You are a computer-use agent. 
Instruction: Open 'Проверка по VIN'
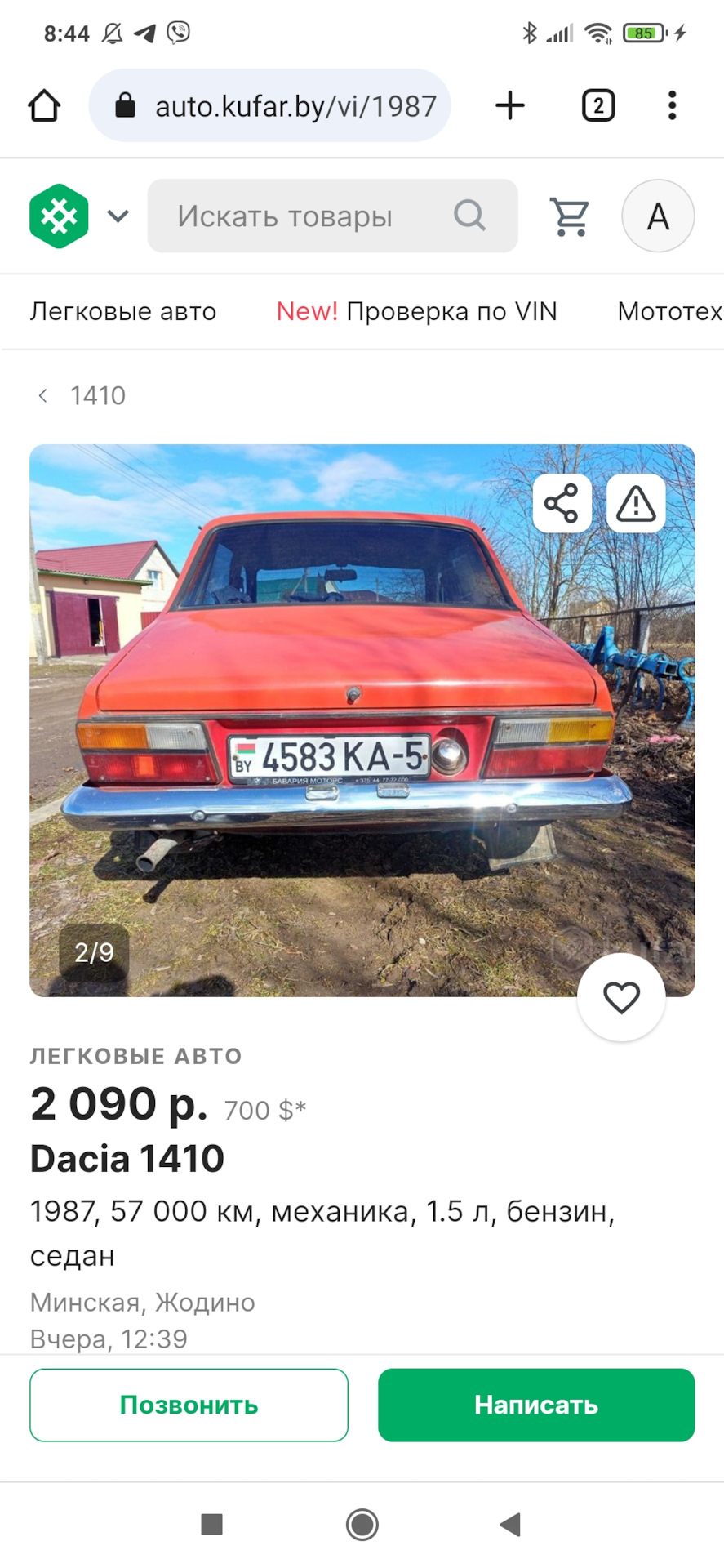(x=416, y=311)
